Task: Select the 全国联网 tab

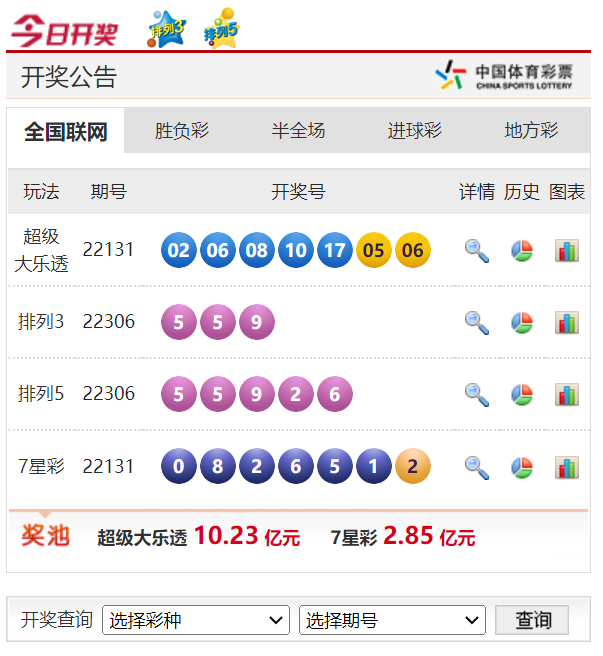Action: point(66,131)
